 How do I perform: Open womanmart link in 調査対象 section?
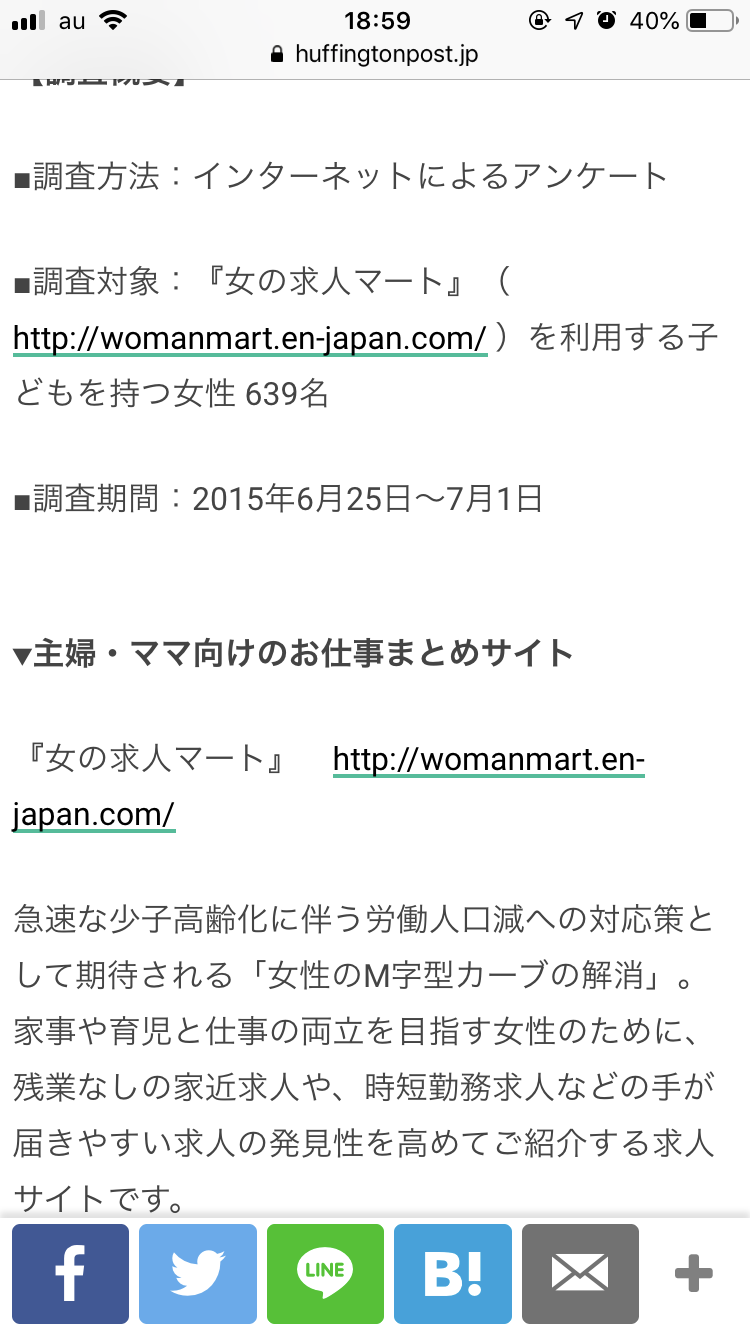(250, 338)
